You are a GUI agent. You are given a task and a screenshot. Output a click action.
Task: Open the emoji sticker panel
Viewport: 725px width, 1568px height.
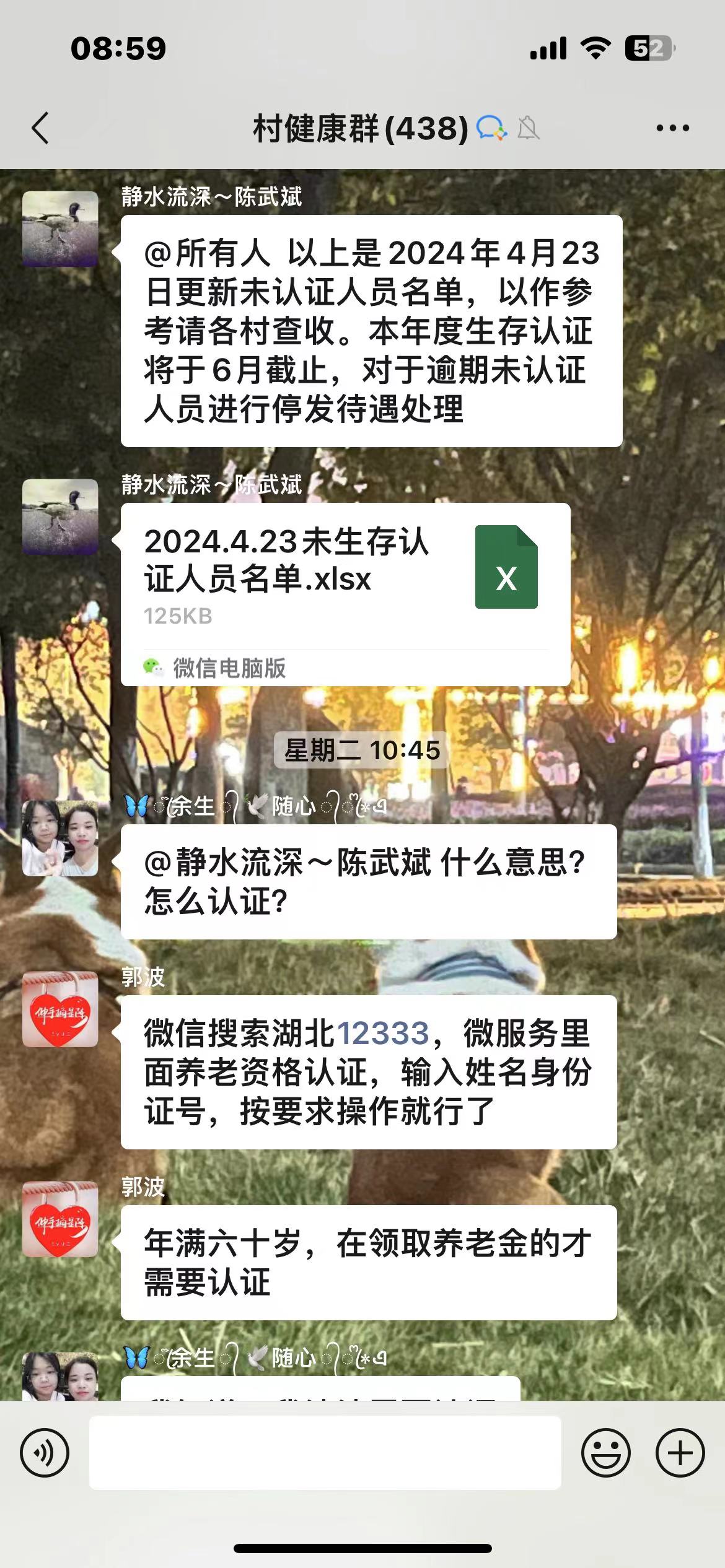[605, 1452]
